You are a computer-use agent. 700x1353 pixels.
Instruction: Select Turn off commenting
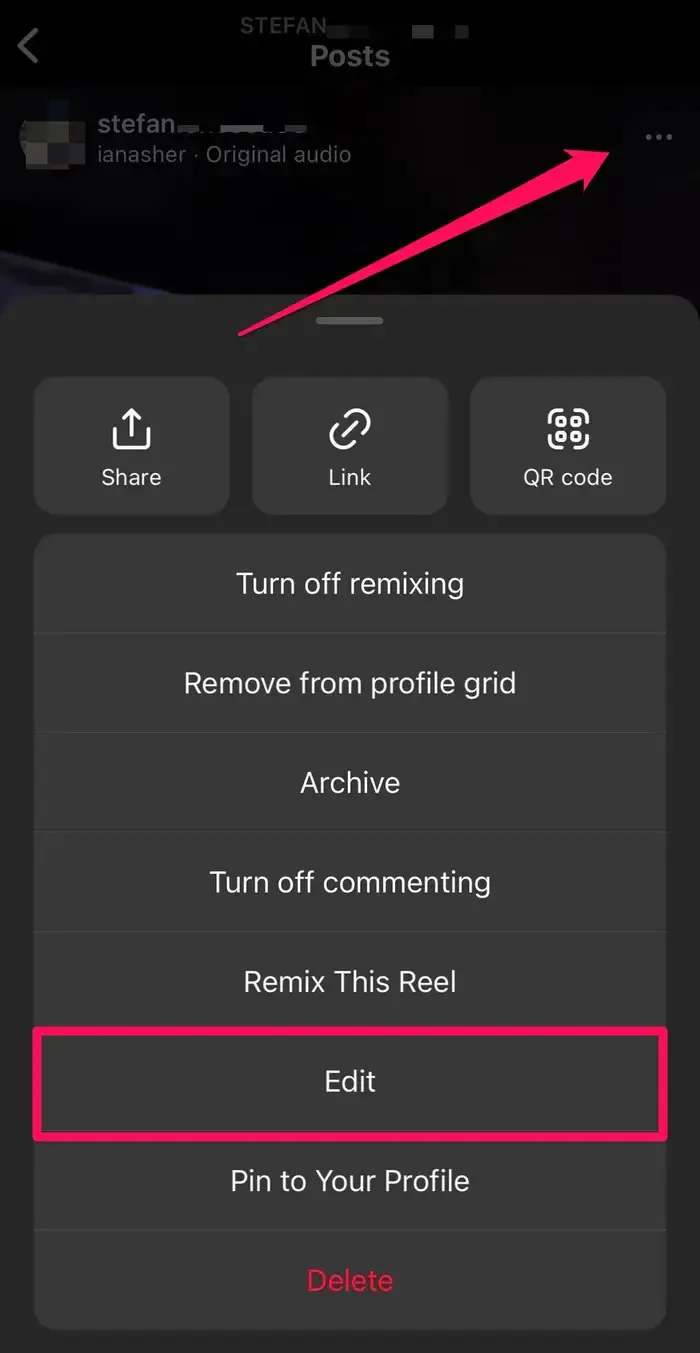coord(350,882)
